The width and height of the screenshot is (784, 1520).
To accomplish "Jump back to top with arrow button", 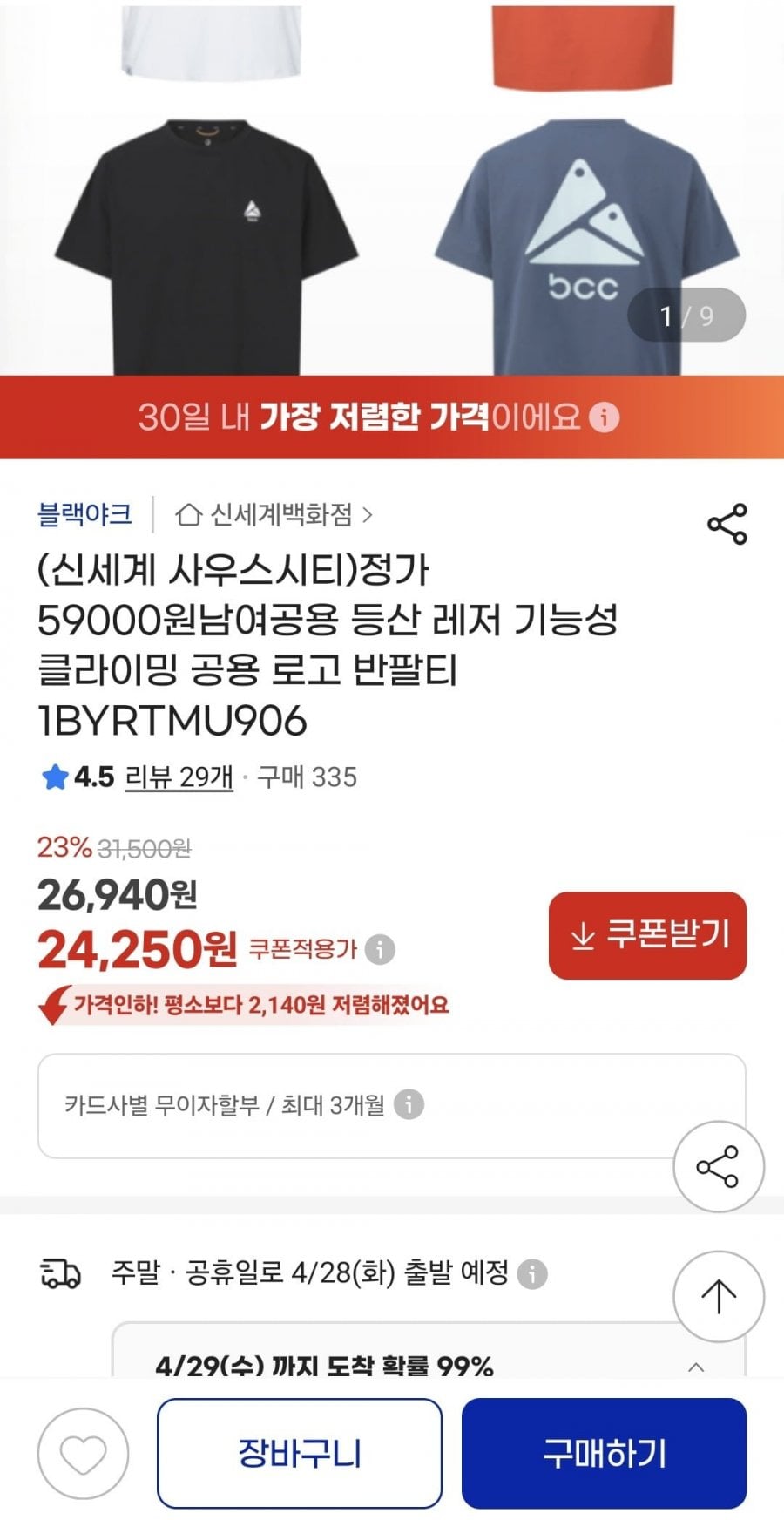I will [x=718, y=1296].
